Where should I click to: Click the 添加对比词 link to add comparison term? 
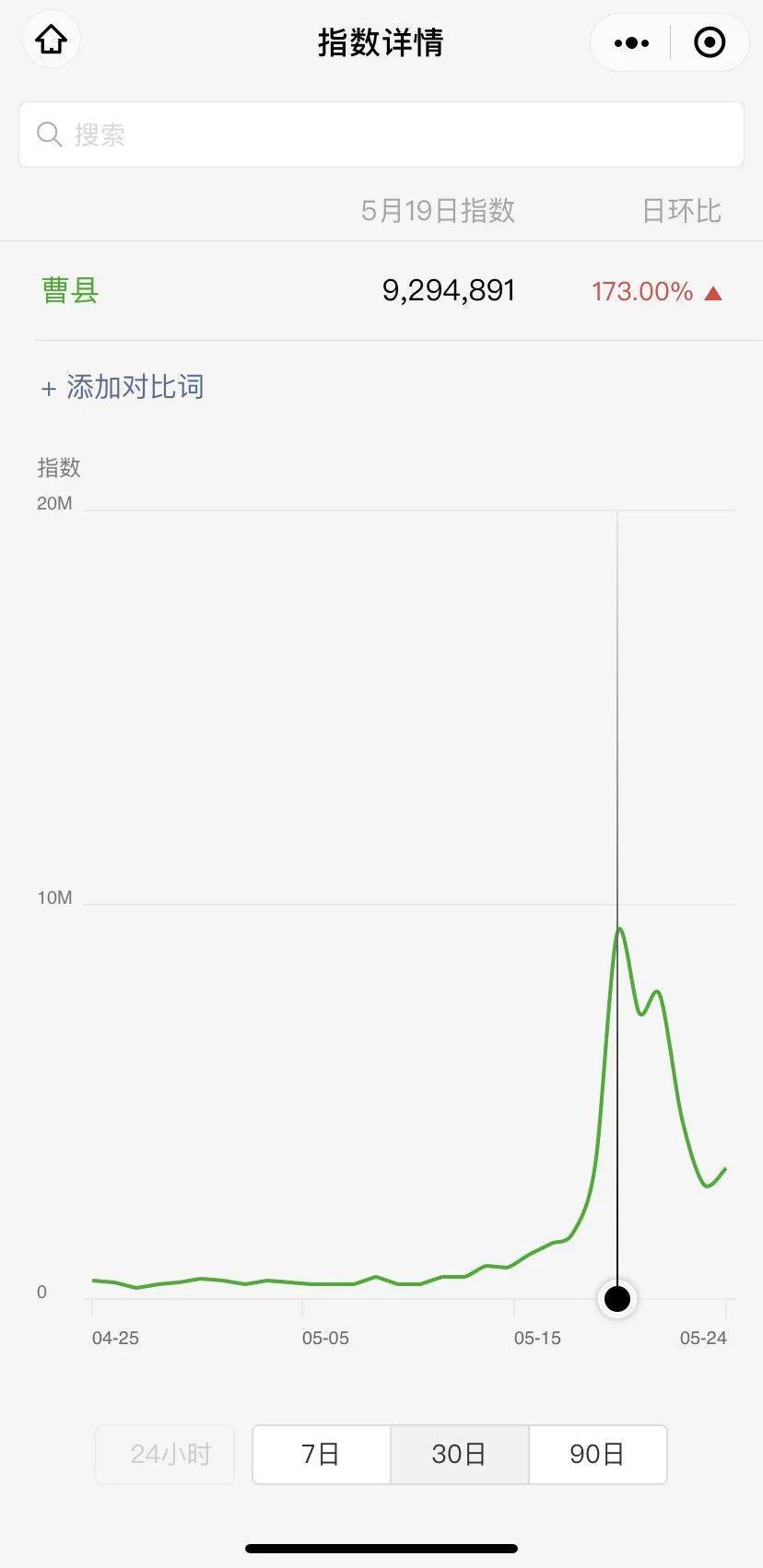click(135, 388)
